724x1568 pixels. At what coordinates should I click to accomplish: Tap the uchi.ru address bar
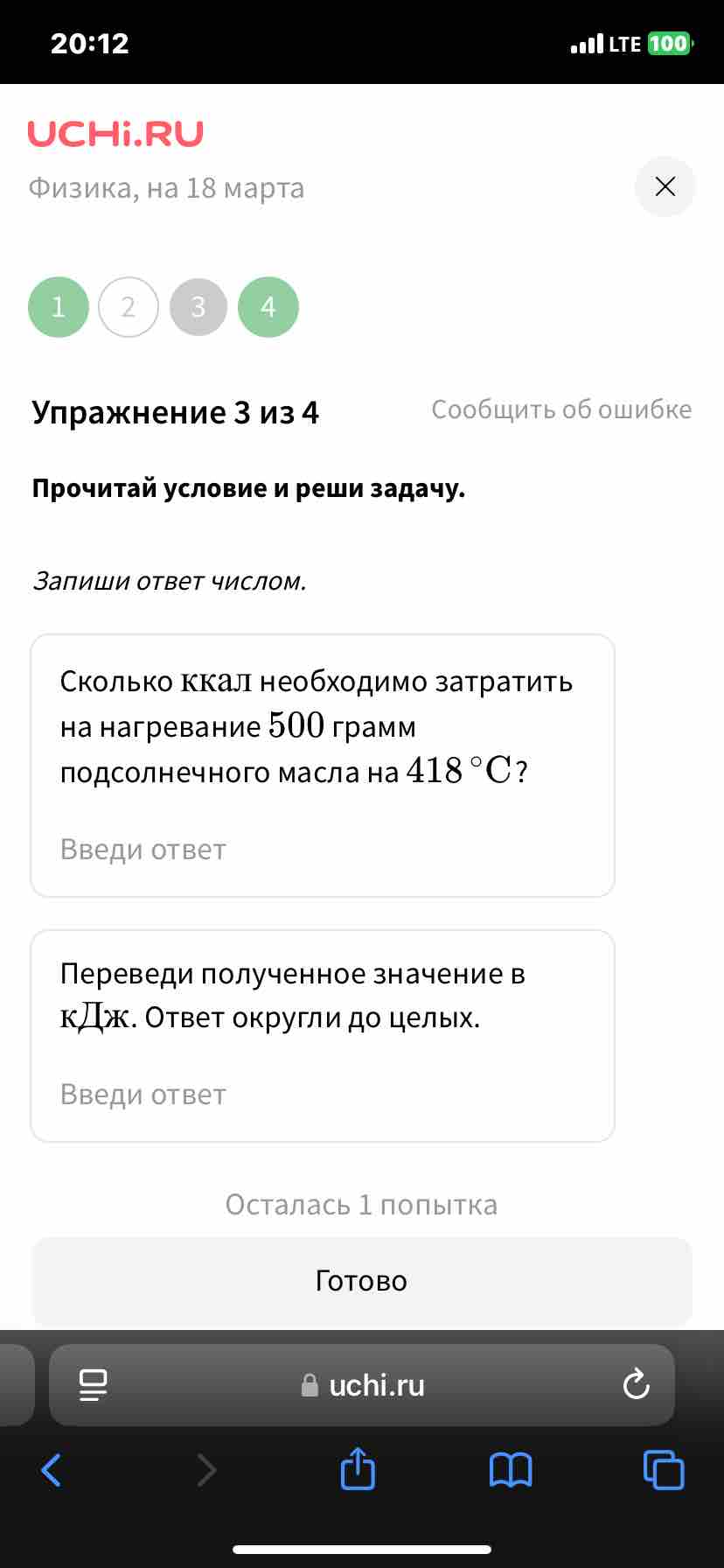coord(362,1385)
